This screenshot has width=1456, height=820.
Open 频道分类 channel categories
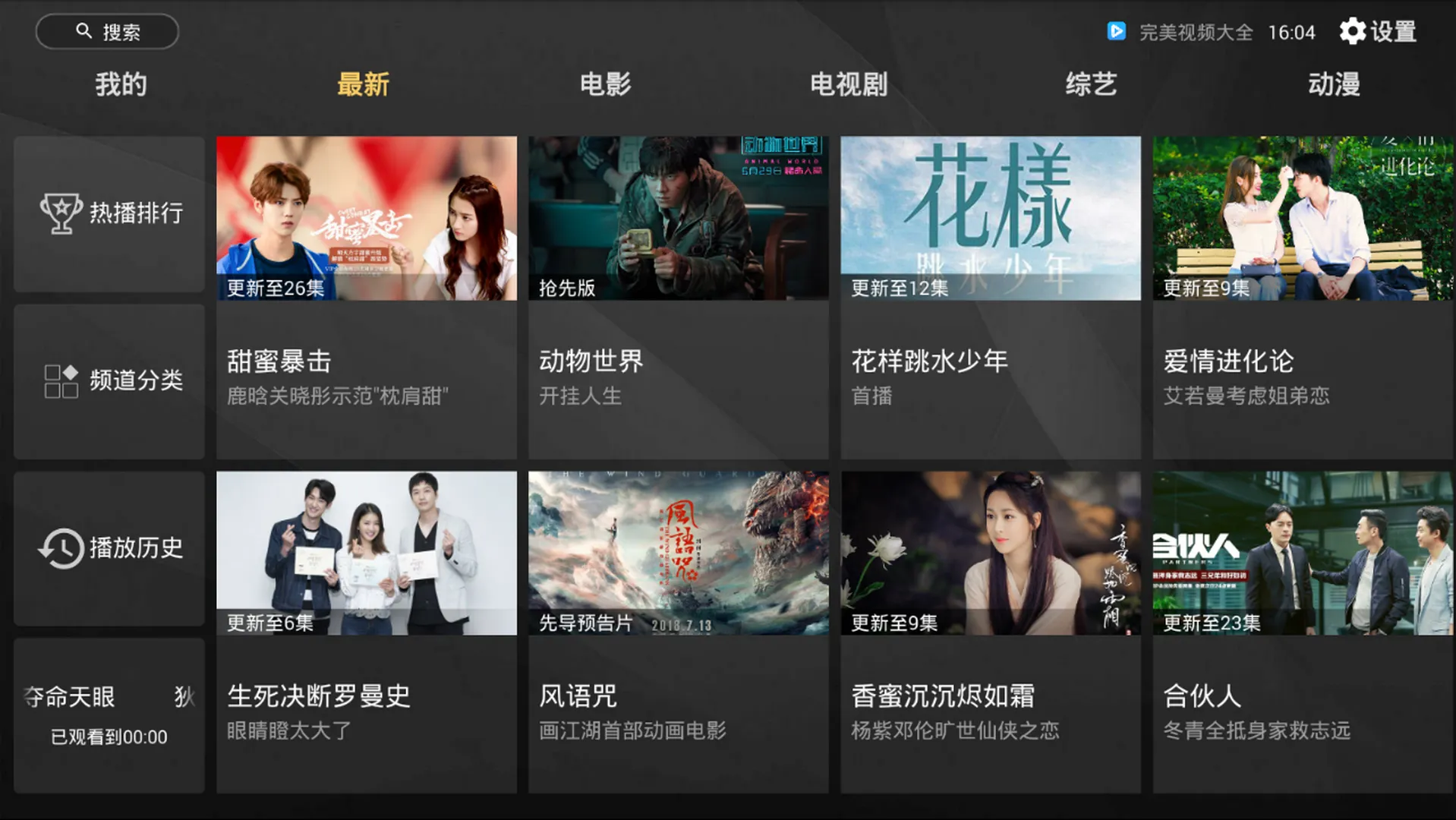(109, 380)
